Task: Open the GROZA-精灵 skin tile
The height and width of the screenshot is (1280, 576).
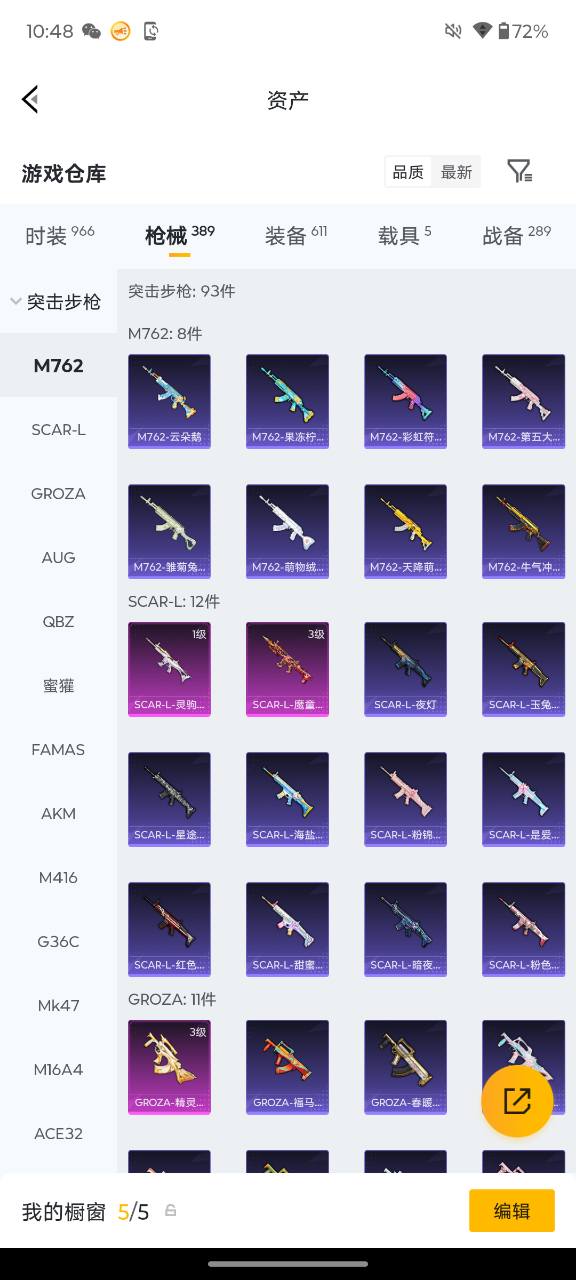Action: (x=169, y=1067)
